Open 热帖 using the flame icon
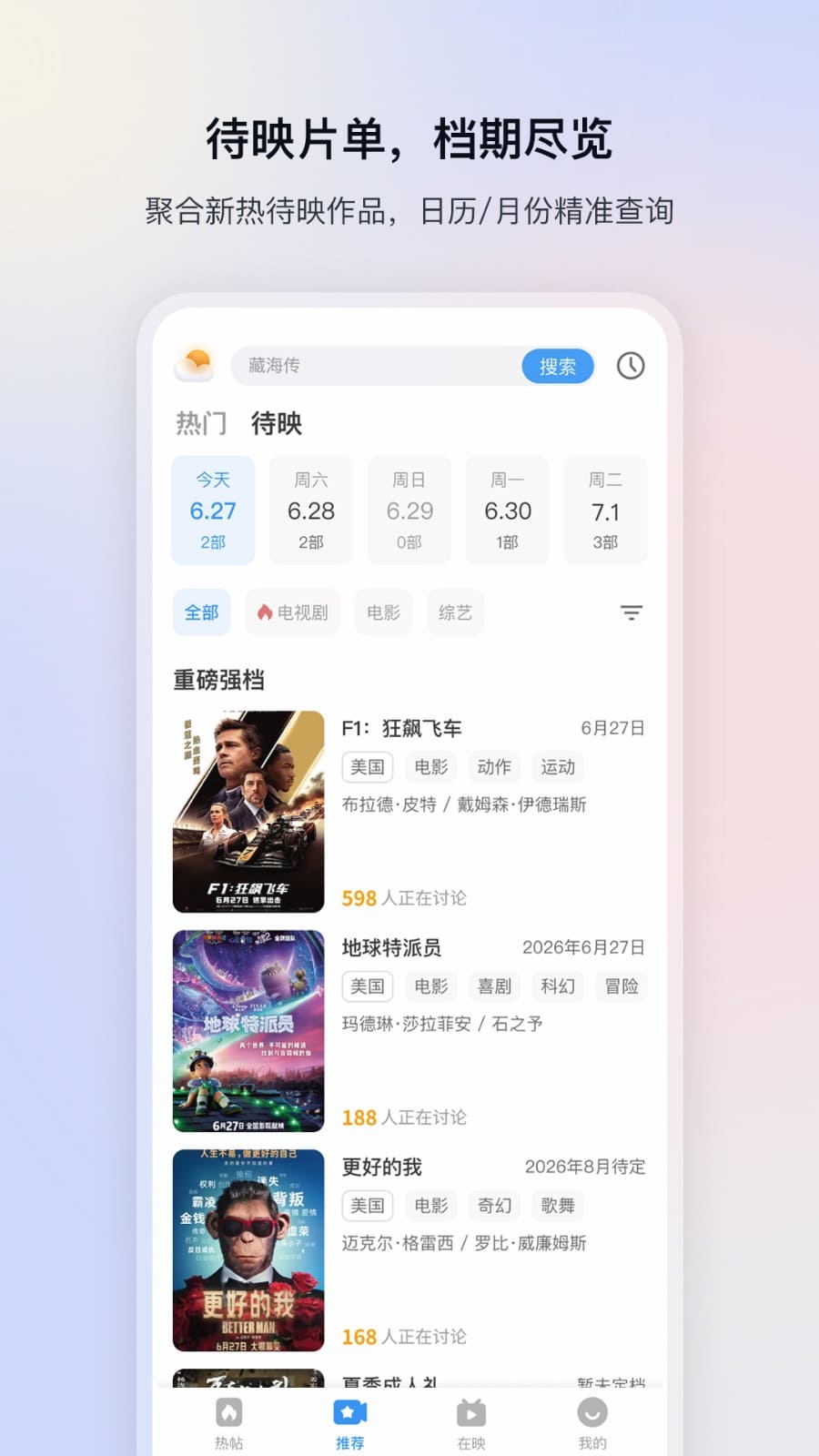The image size is (819, 1456). tap(227, 1411)
